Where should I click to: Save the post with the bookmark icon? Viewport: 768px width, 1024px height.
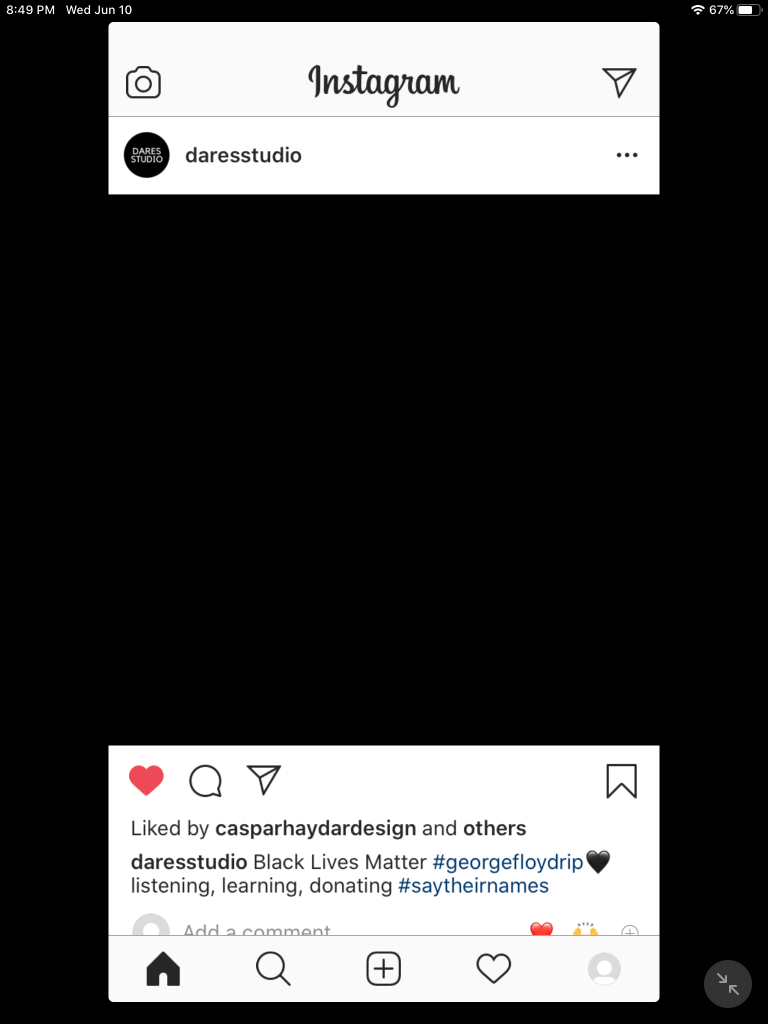[x=621, y=781]
